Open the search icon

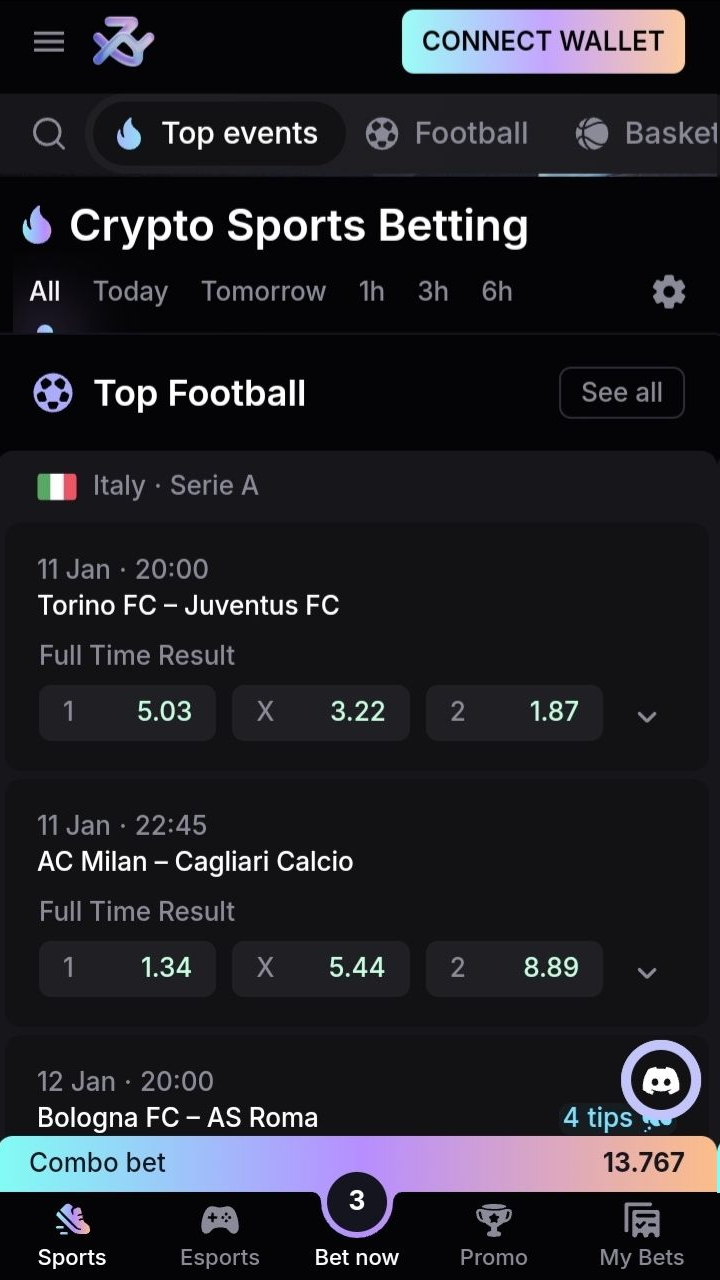click(48, 134)
